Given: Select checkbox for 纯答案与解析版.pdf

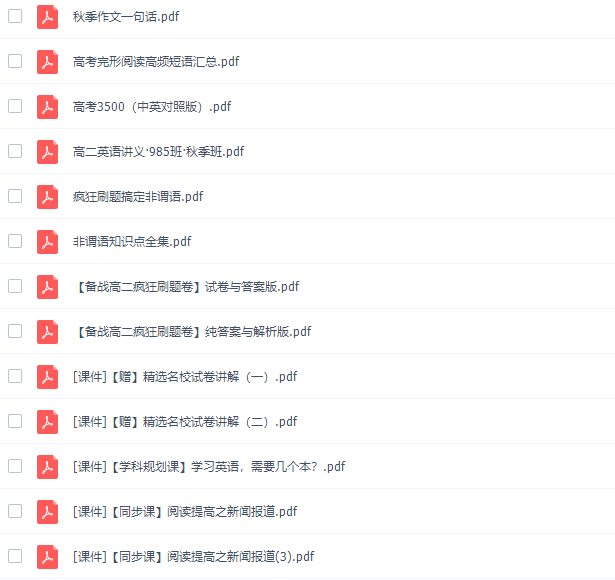Looking at the screenshot, I should coord(15,331).
